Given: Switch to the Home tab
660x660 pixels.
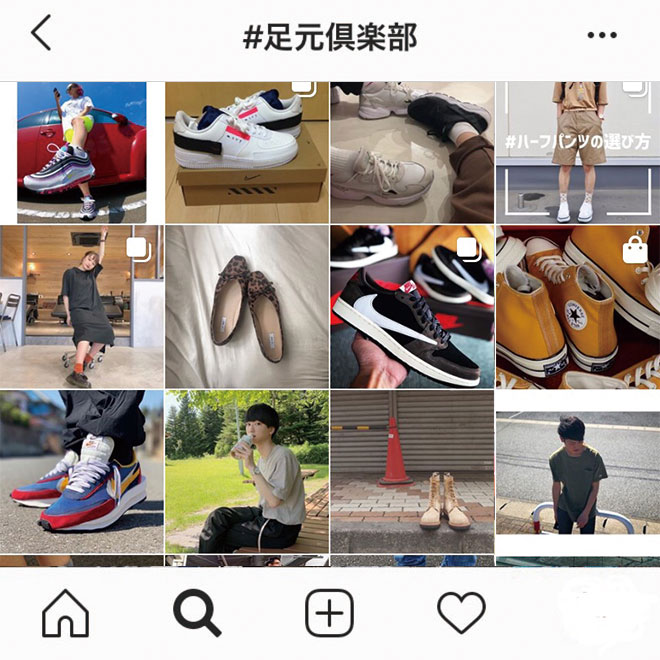Looking at the screenshot, I should (x=65, y=612).
